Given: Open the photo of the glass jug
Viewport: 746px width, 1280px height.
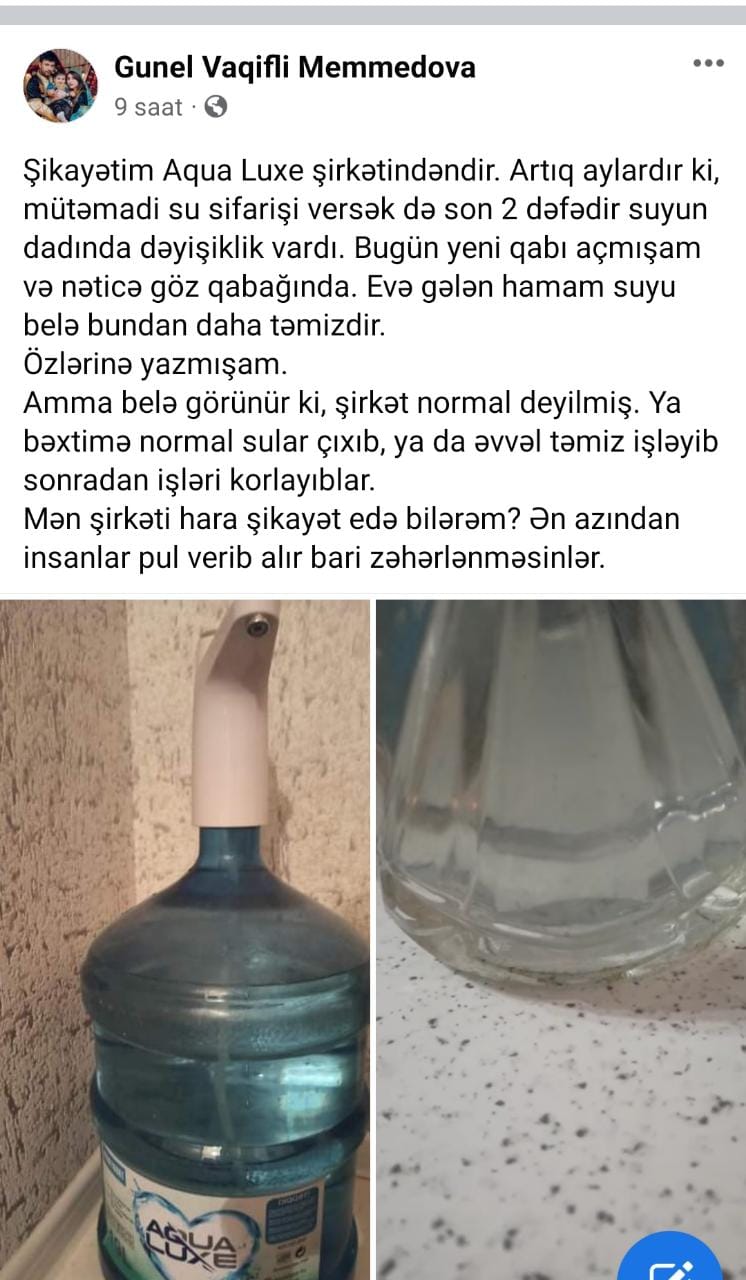Looking at the screenshot, I should [561, 940].
